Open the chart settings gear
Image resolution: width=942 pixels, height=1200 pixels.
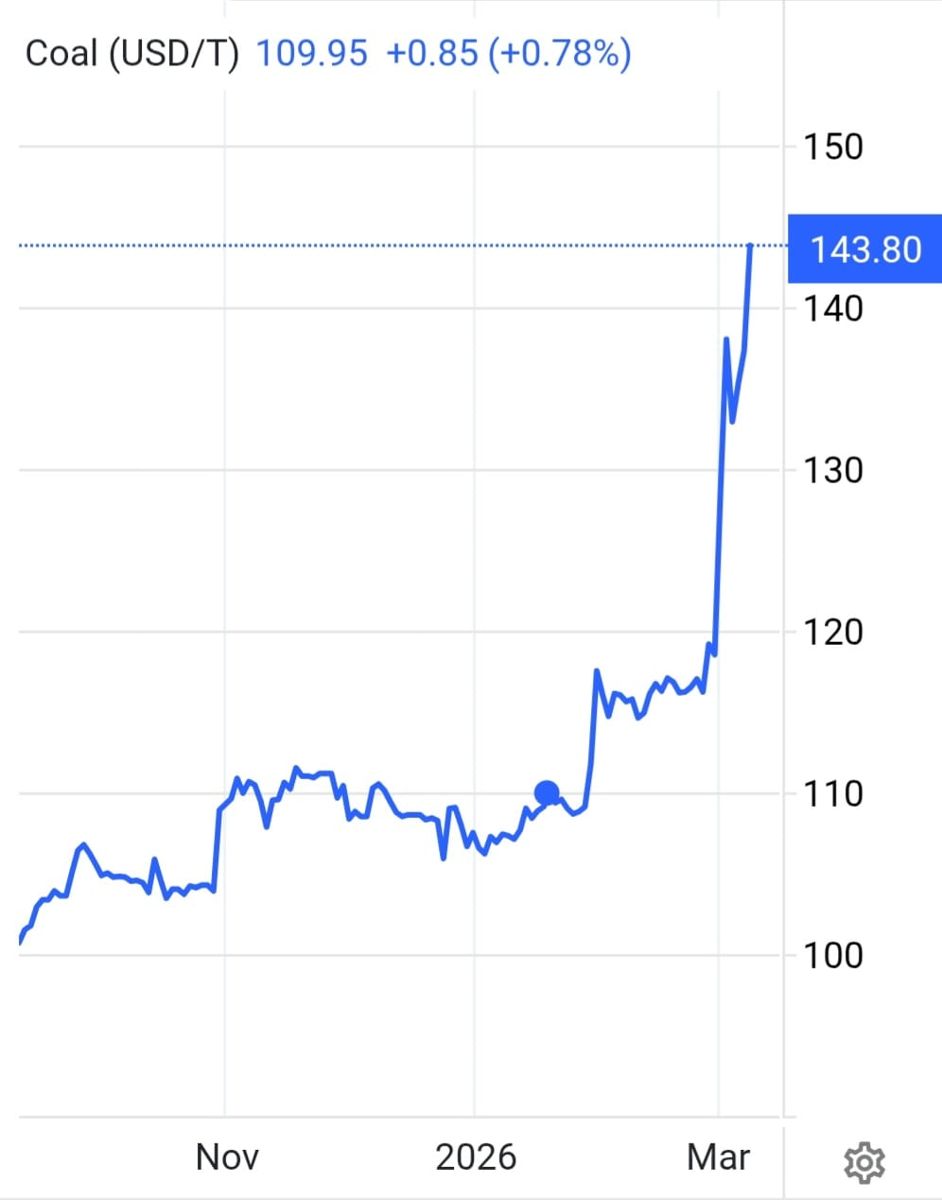tap(864, 1162)
